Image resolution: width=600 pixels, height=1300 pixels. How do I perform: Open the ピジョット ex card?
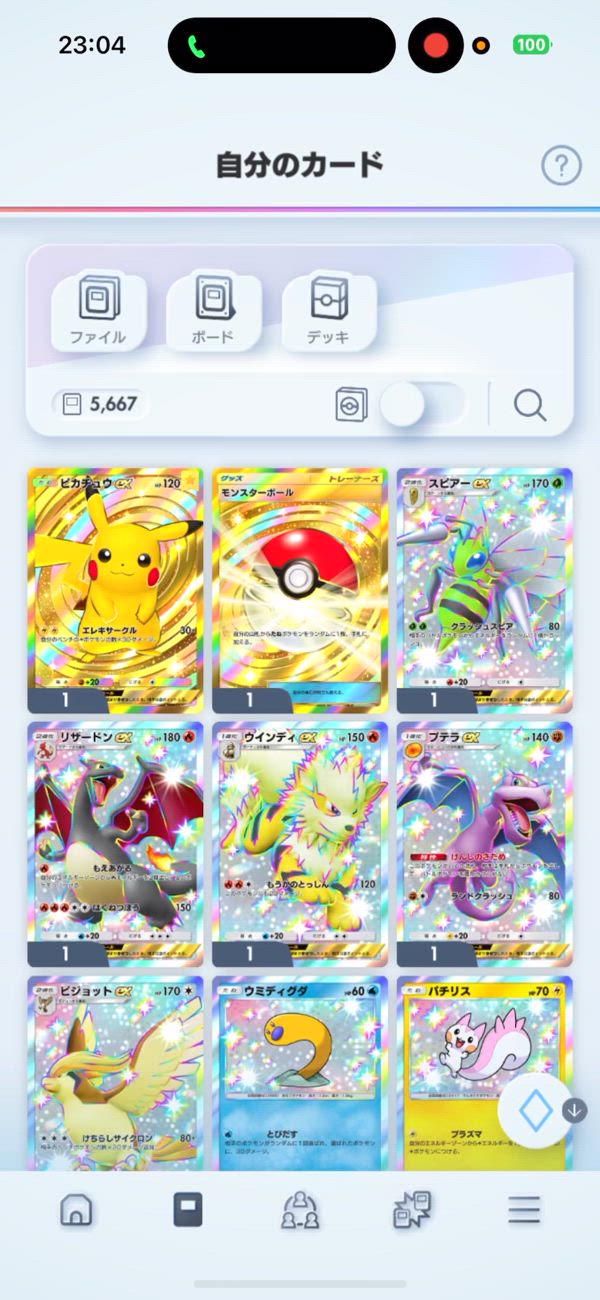pos(115,1073)
